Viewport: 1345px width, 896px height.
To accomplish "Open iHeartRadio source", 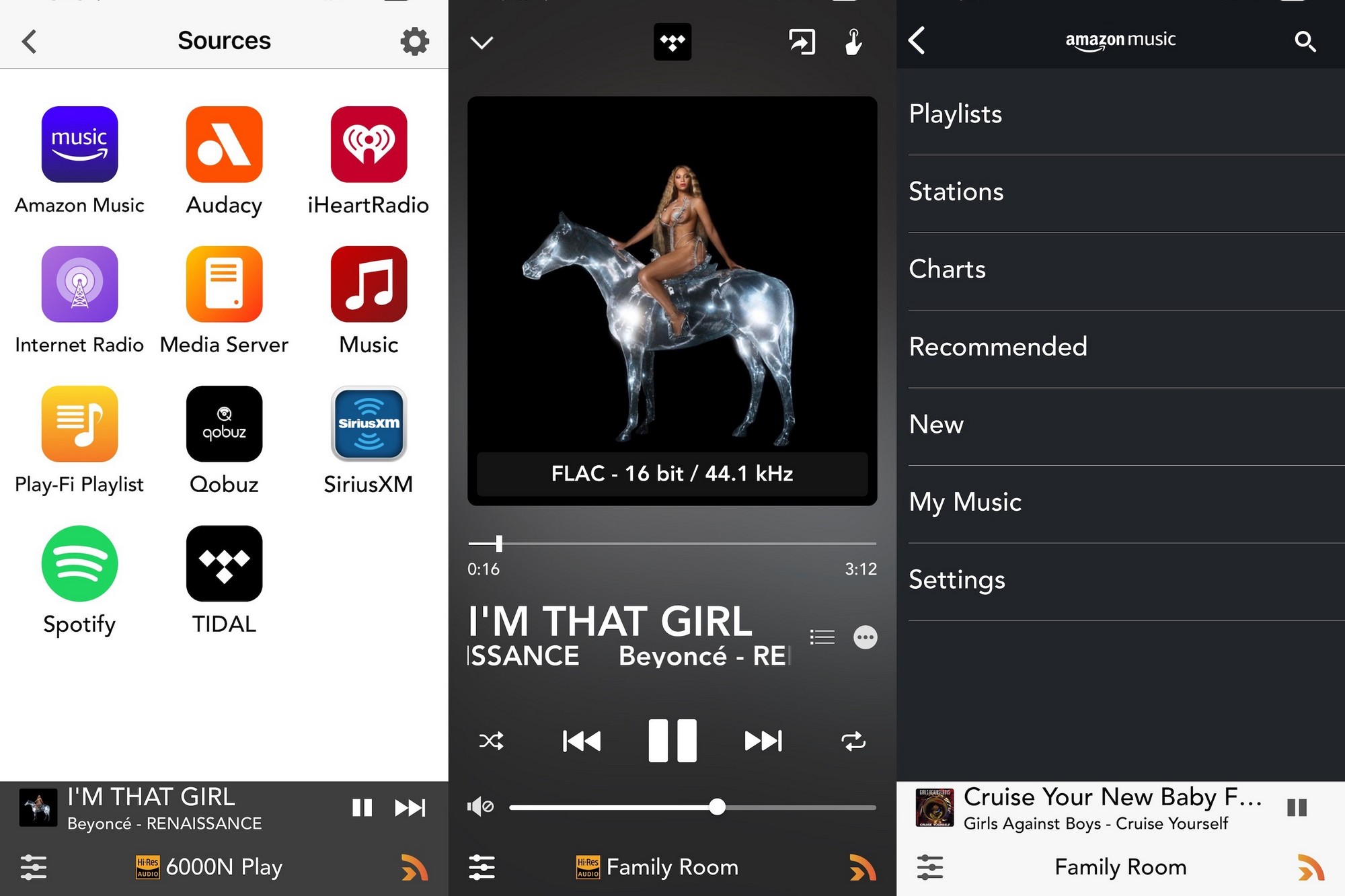I will [369, 145].
